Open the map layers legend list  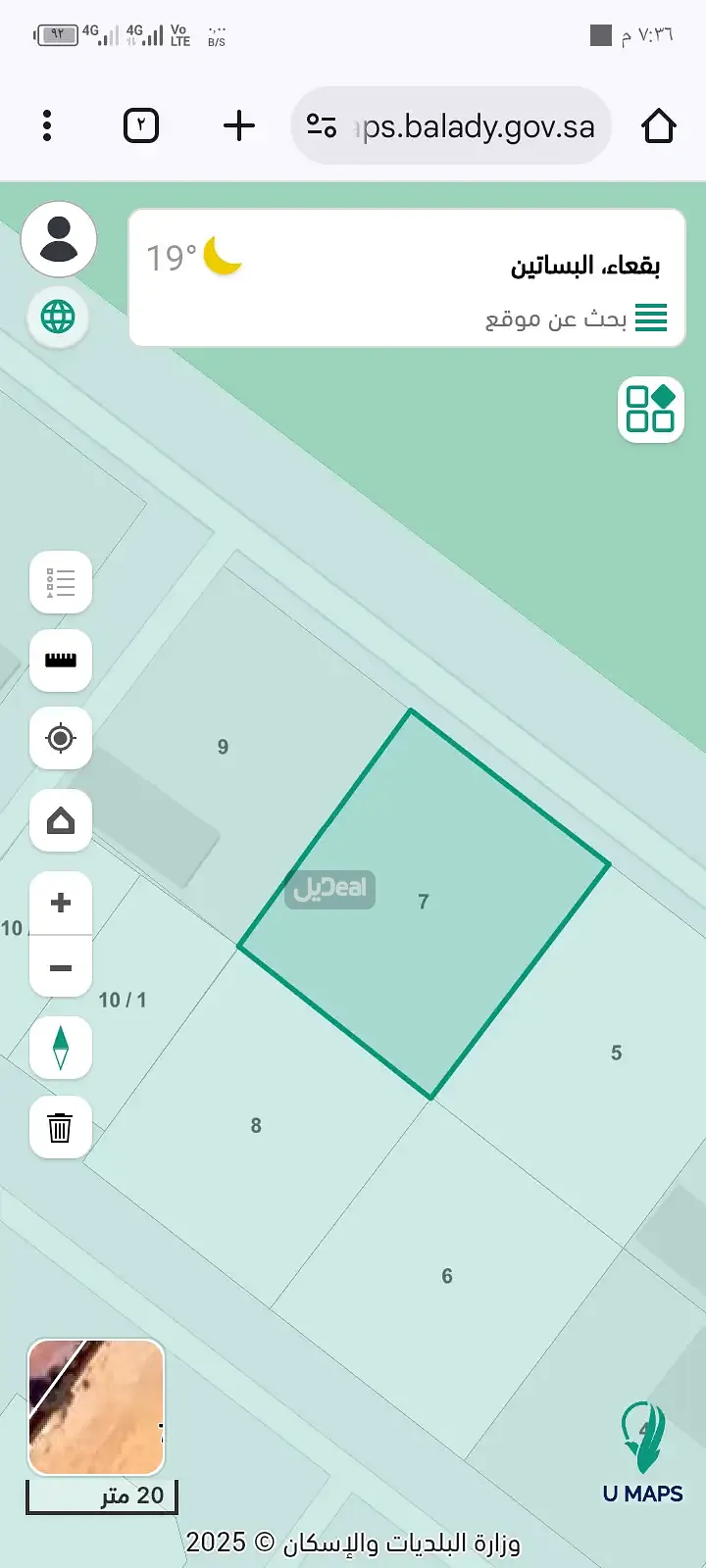tap(61, 583)
